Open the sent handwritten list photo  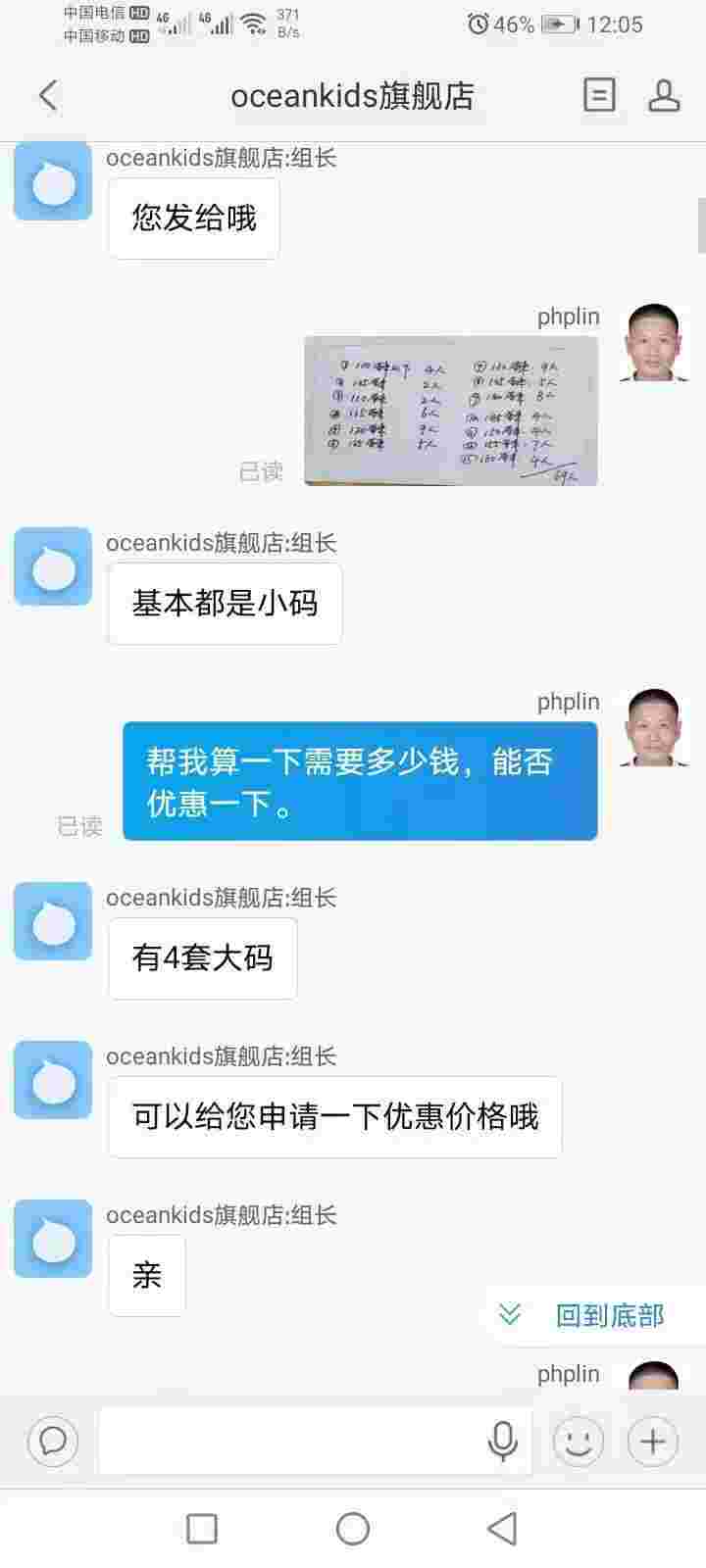[451, 411]
